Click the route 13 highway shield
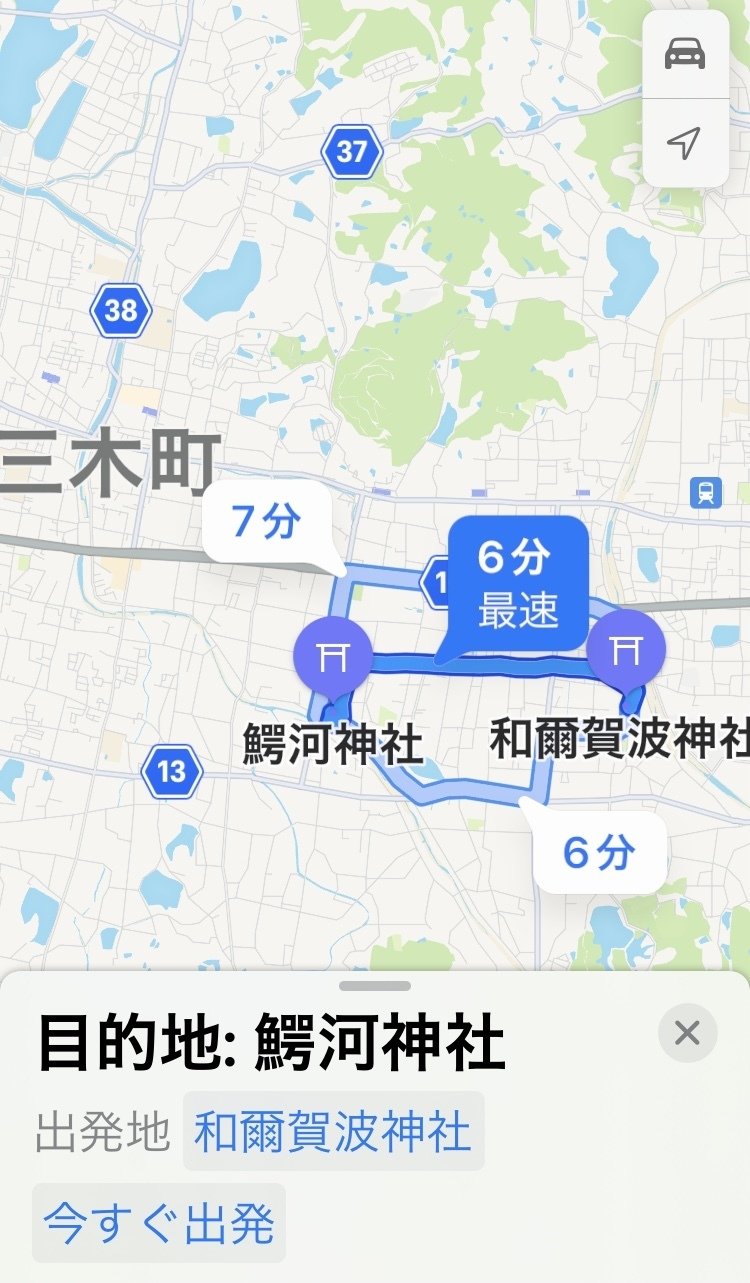This screenshot has height=1283, width=750. 171,770
